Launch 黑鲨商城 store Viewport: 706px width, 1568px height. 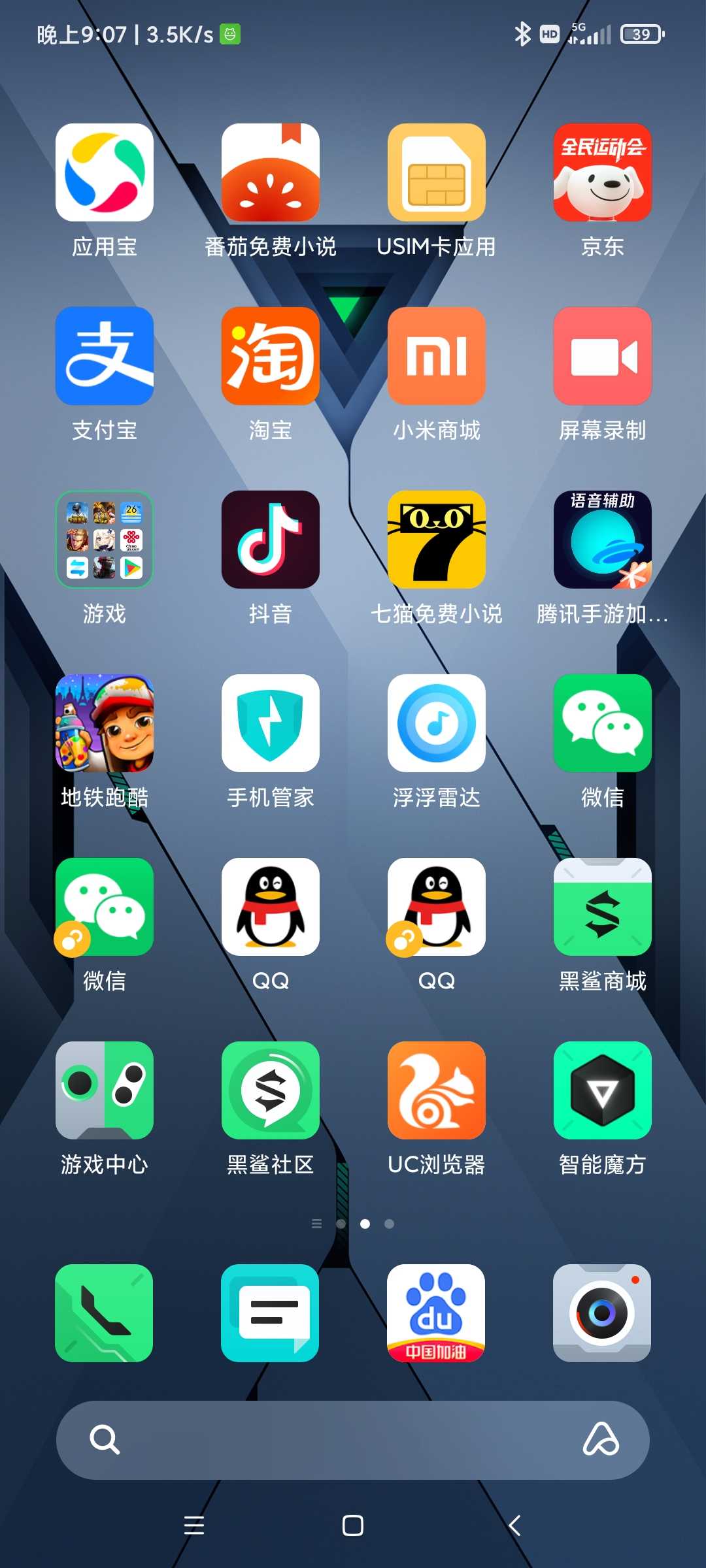point(602,907)
